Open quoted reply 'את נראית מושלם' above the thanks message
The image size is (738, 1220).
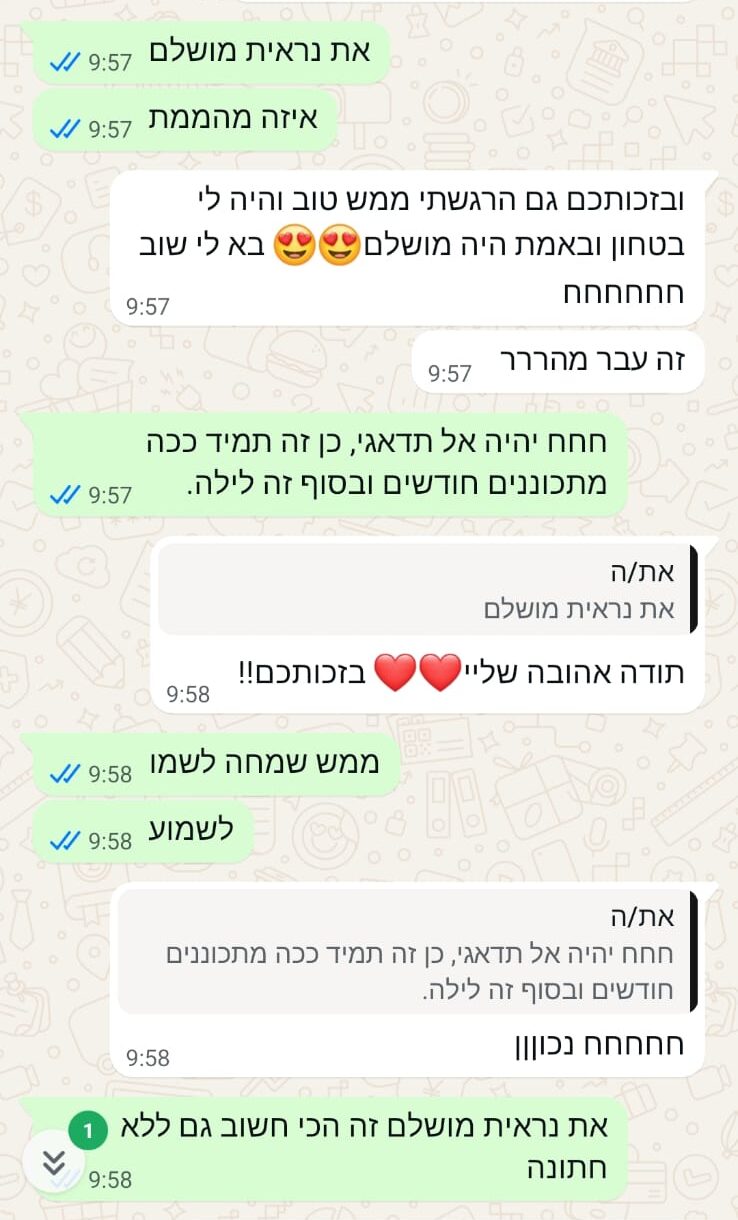tap(427, 590)
